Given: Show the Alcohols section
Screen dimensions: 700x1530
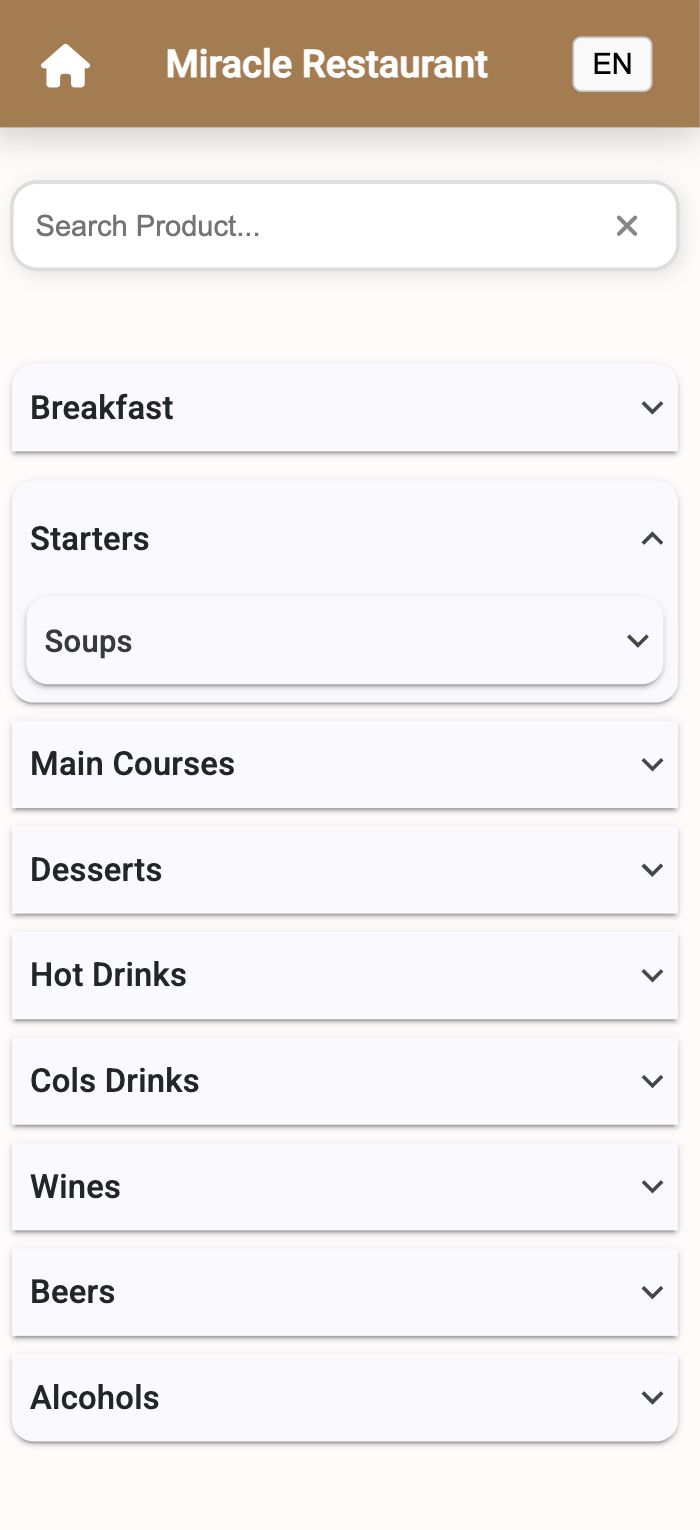Looking at the screenshot, I should (344, 1398).
